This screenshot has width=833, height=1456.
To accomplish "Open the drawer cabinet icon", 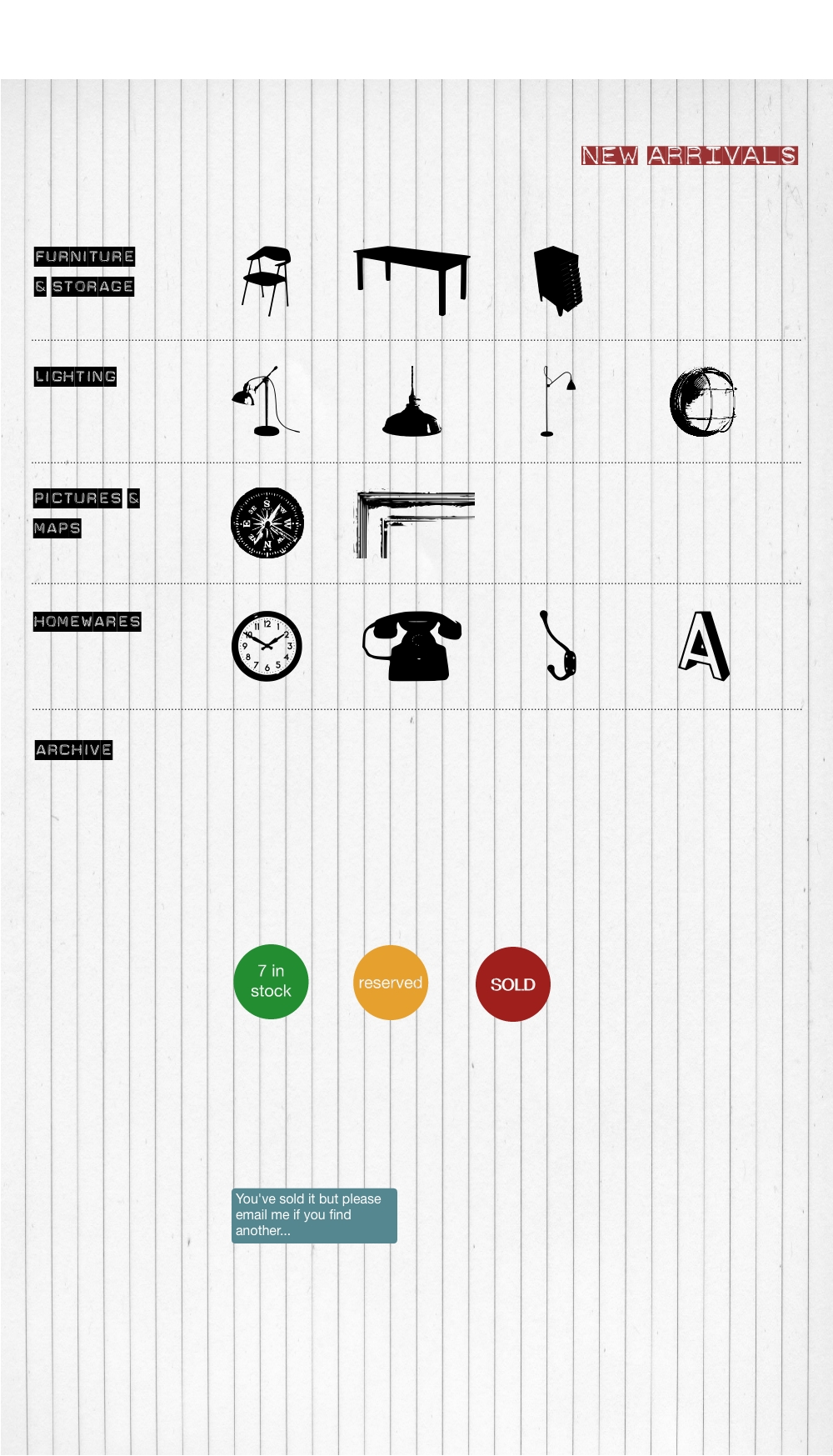I will tap(557, 280).
